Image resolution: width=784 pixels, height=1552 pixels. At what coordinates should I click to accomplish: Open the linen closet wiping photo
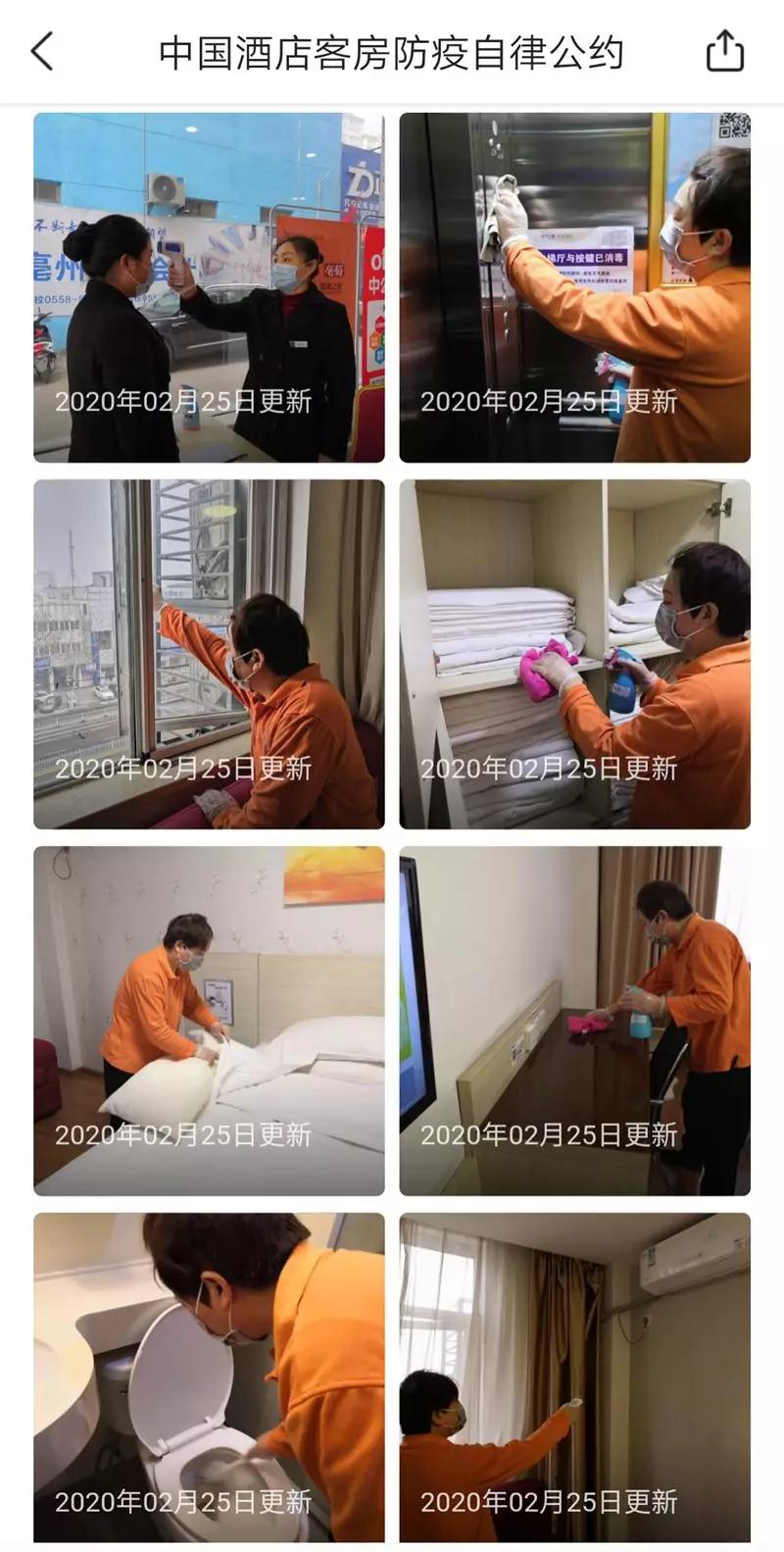pos(574,654)
